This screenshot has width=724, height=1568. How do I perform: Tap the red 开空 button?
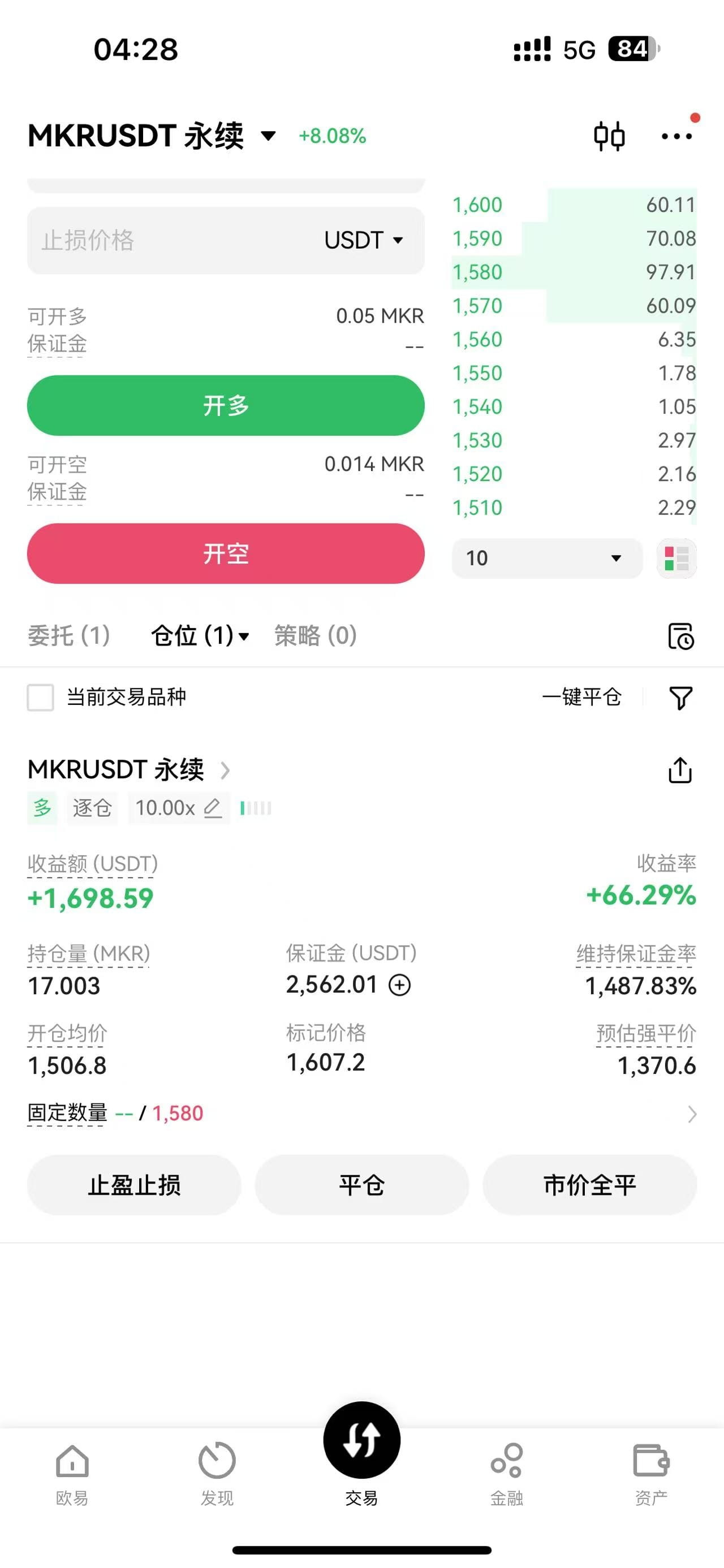click(225, 553)
